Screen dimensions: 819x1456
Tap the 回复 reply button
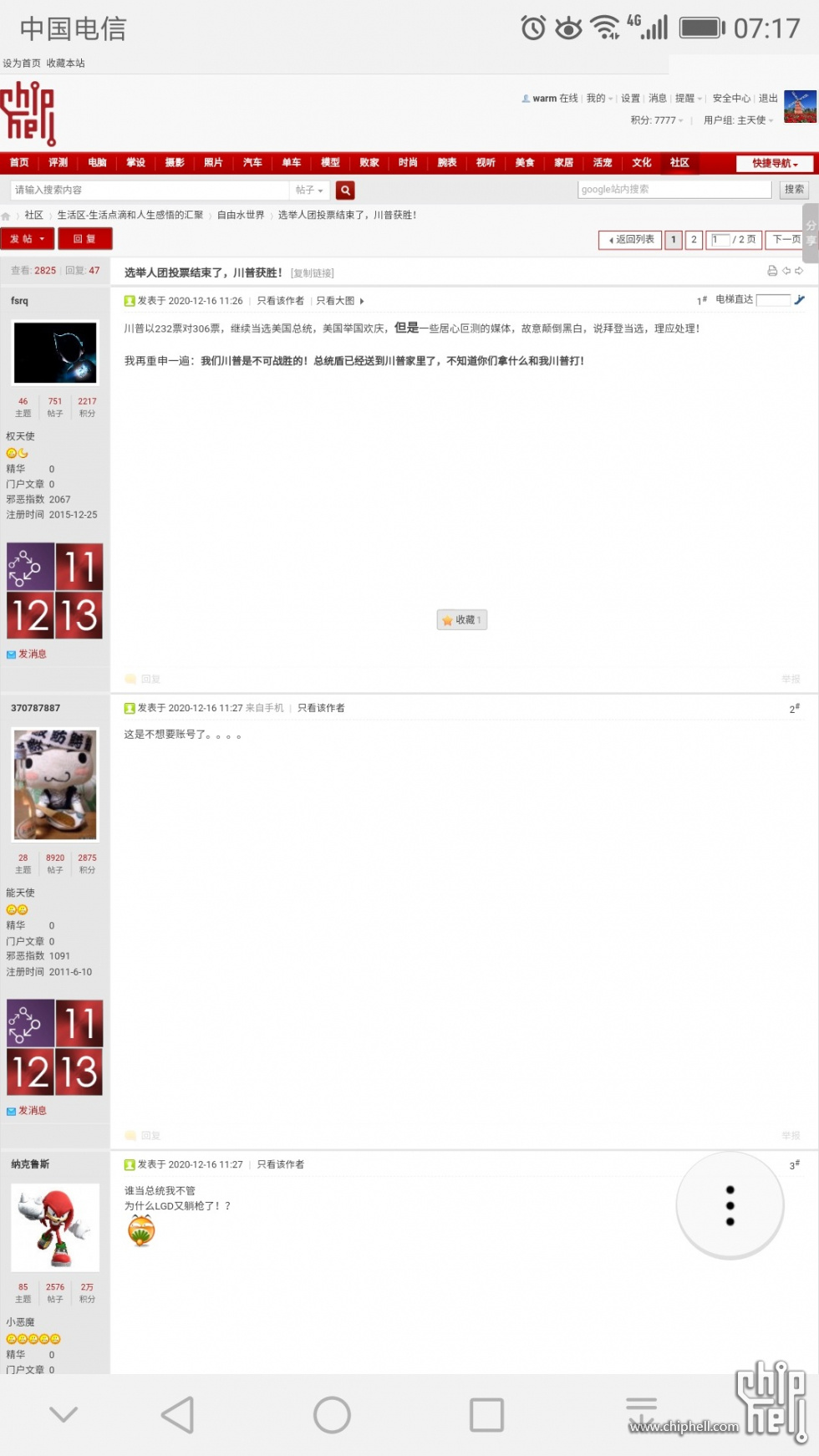coord(84,239)
